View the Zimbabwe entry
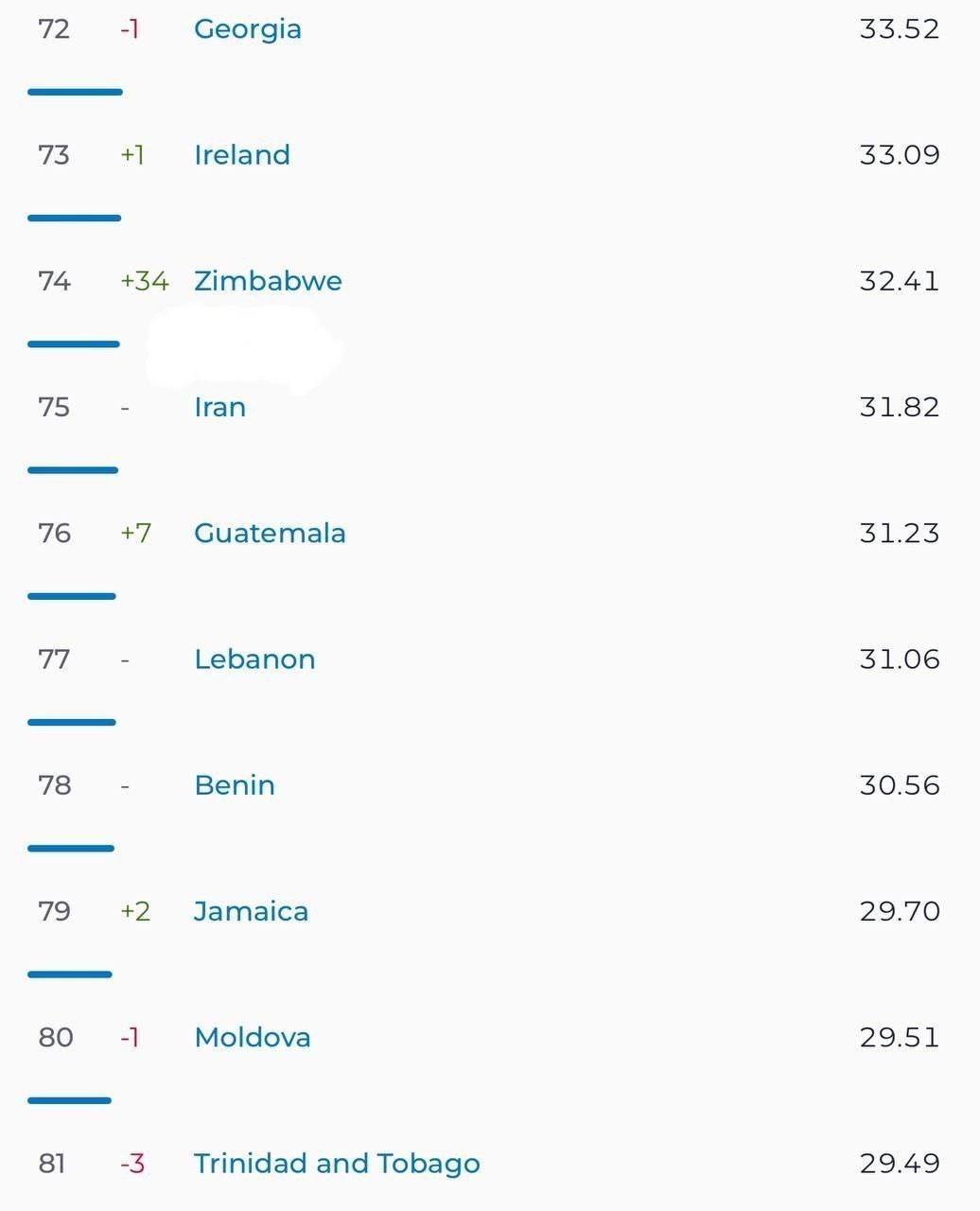980x1211 pixels. coord(268,281)
